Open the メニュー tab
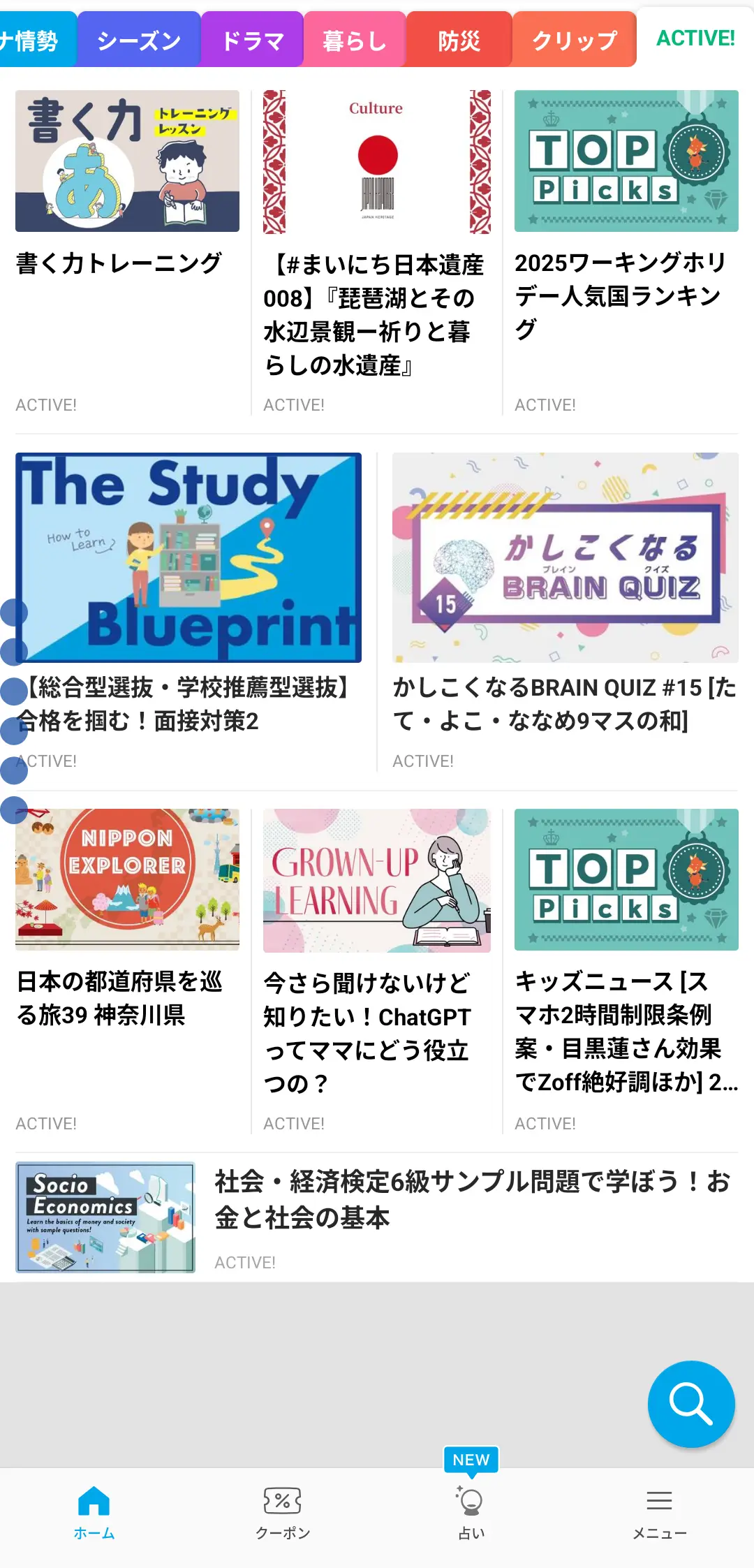 click(x=660, y=1512)
